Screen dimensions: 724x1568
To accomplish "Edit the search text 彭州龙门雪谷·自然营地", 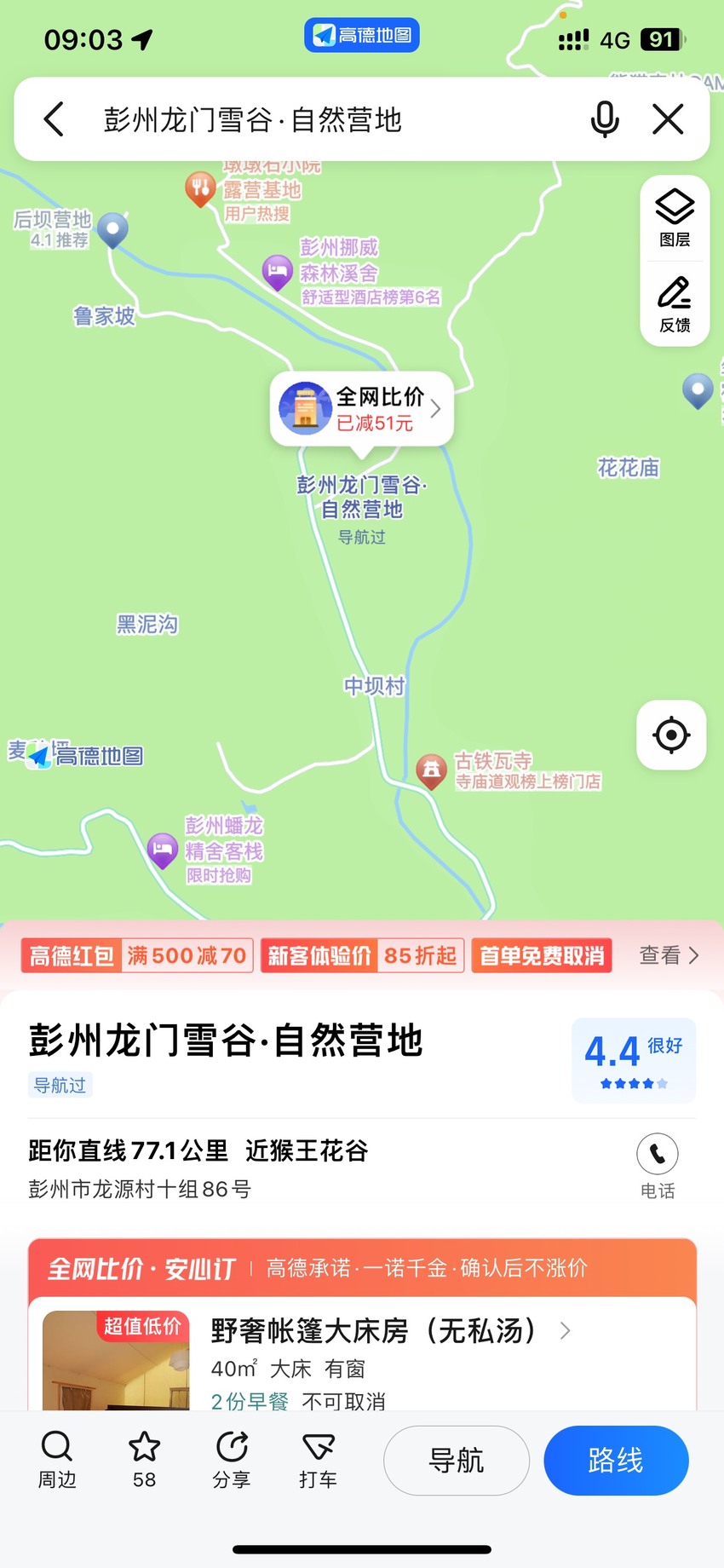I will [253, 120].
